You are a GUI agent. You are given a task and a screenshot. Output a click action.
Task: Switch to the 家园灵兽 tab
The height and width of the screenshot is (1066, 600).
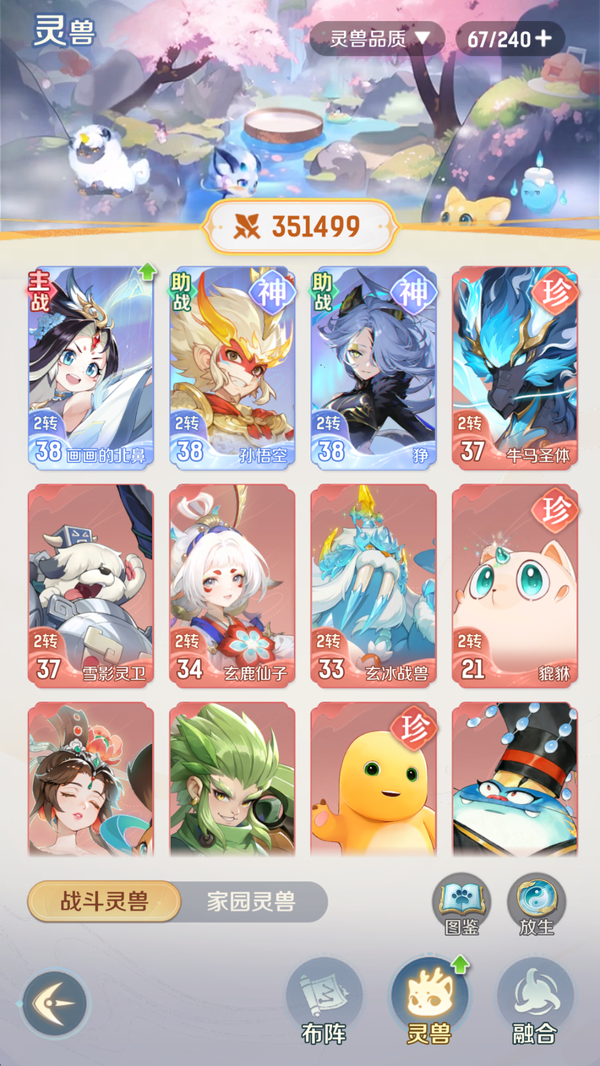(x=252, y=902)
